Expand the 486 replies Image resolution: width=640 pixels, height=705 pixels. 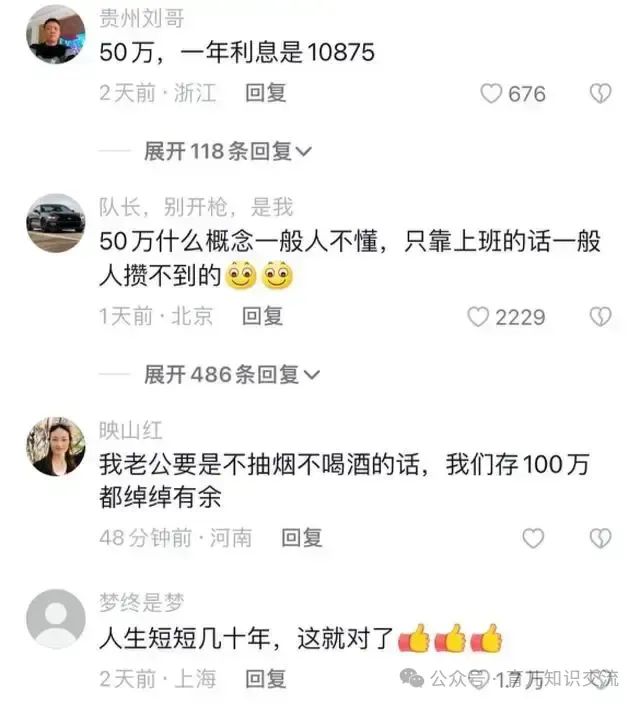(x=231, y=374)
